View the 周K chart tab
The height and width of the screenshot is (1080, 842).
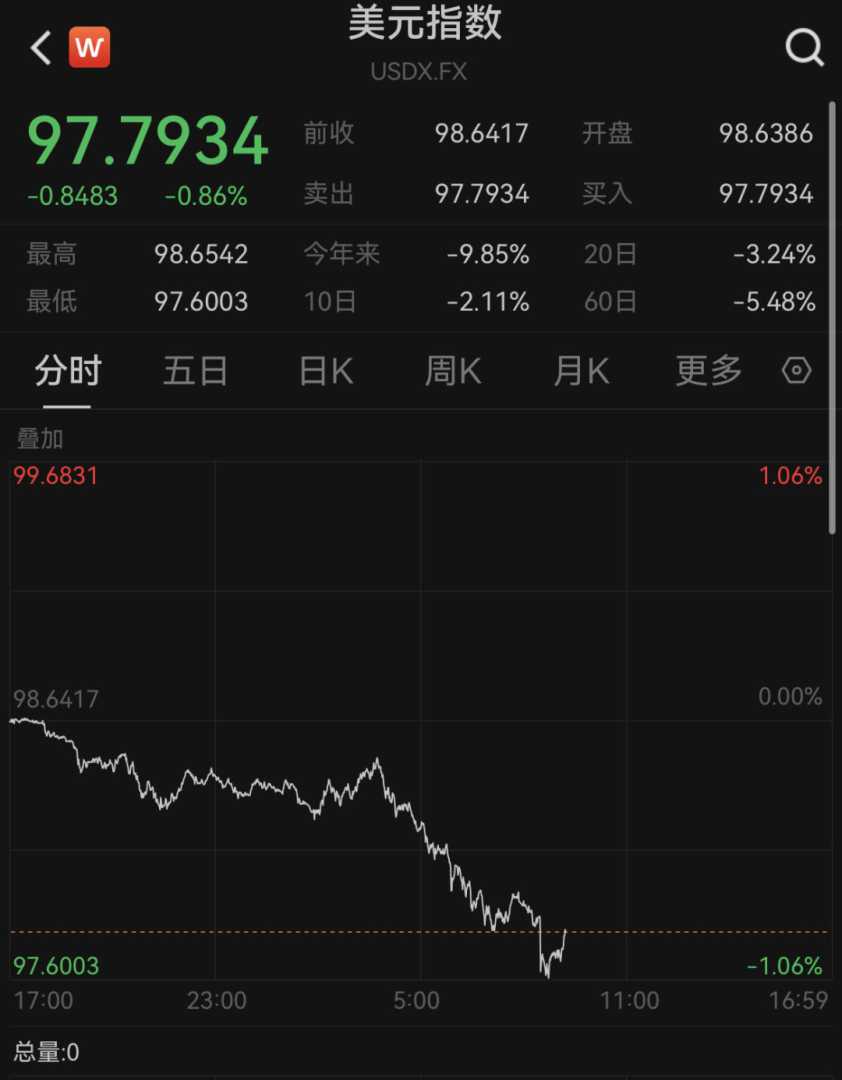pyautogui.click(x=453, y=371)
